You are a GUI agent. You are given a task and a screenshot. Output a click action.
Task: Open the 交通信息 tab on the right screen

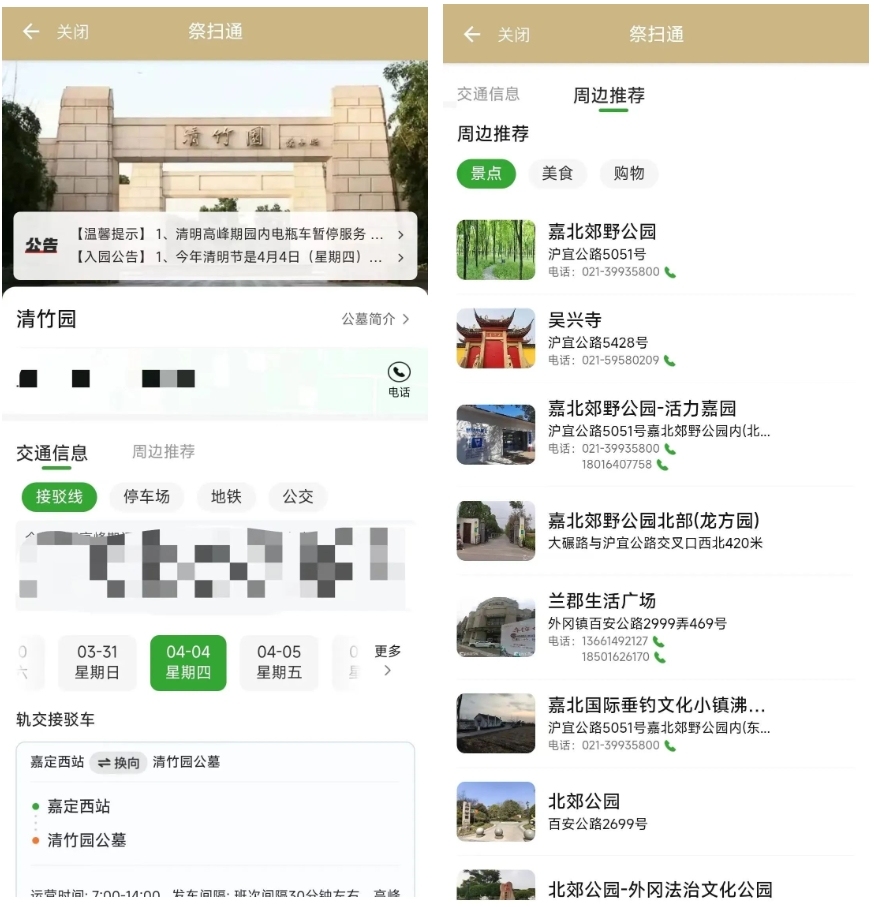(489, 94)
